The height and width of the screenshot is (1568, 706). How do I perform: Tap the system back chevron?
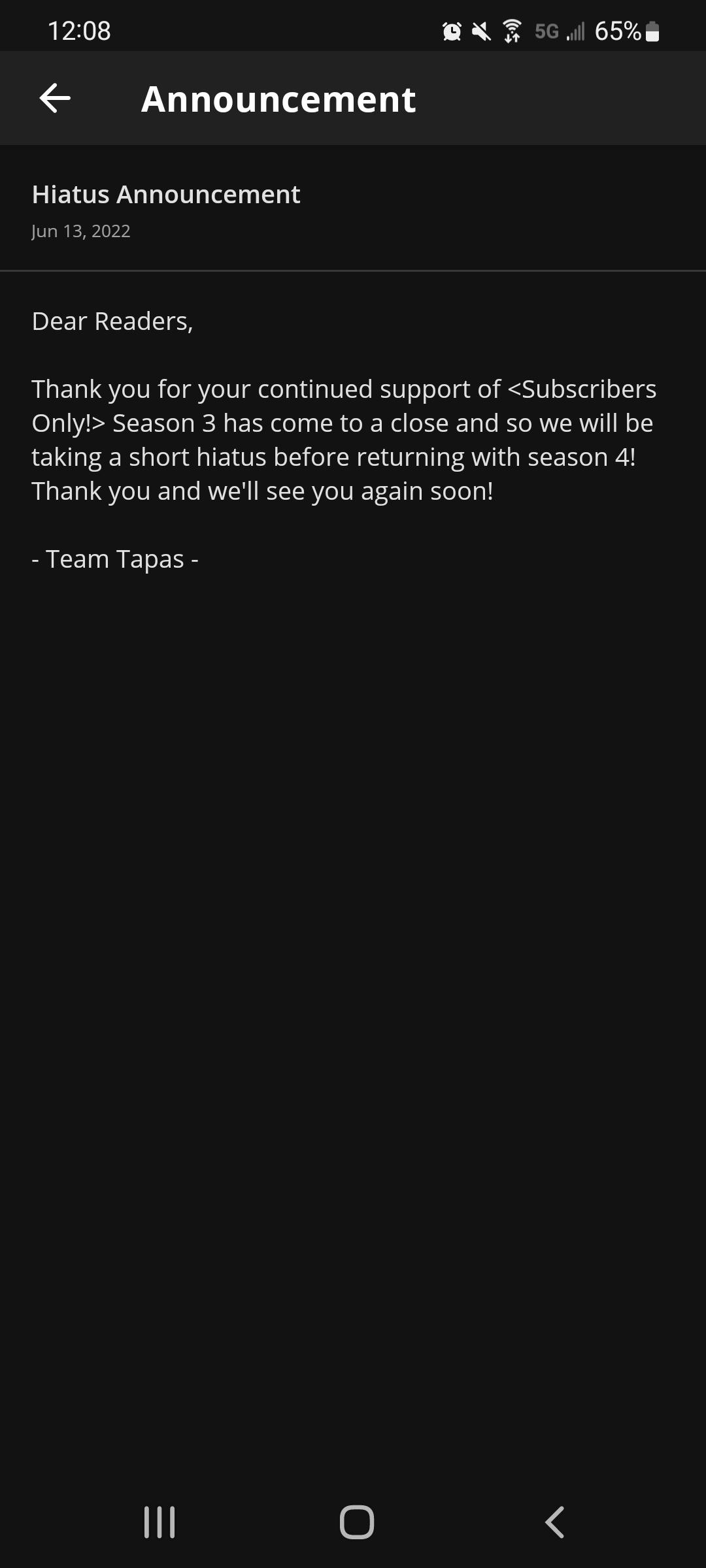[x=554, y=1522]
